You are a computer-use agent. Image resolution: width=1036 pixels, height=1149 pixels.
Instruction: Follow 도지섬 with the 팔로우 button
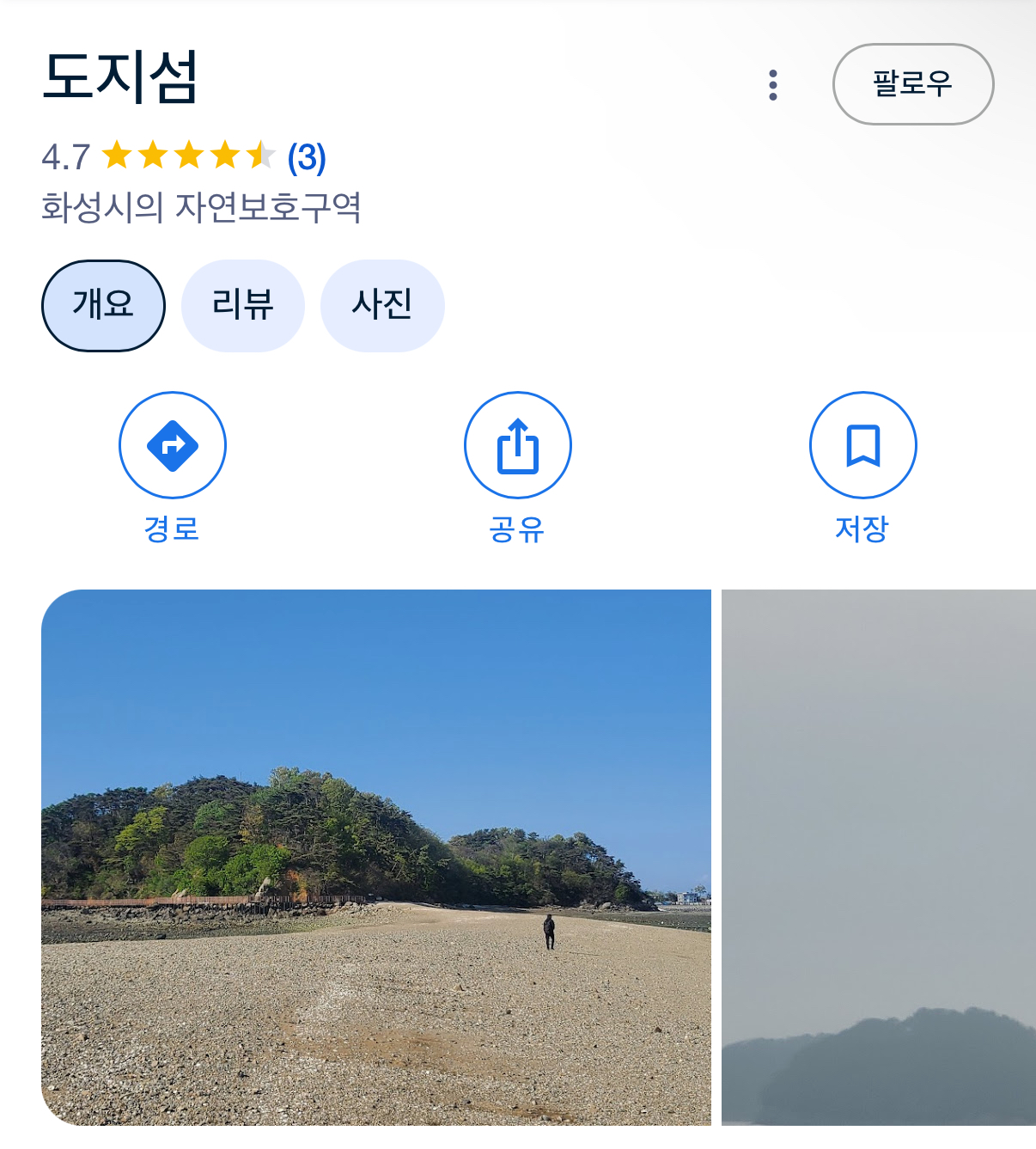(x=912, y=84)
